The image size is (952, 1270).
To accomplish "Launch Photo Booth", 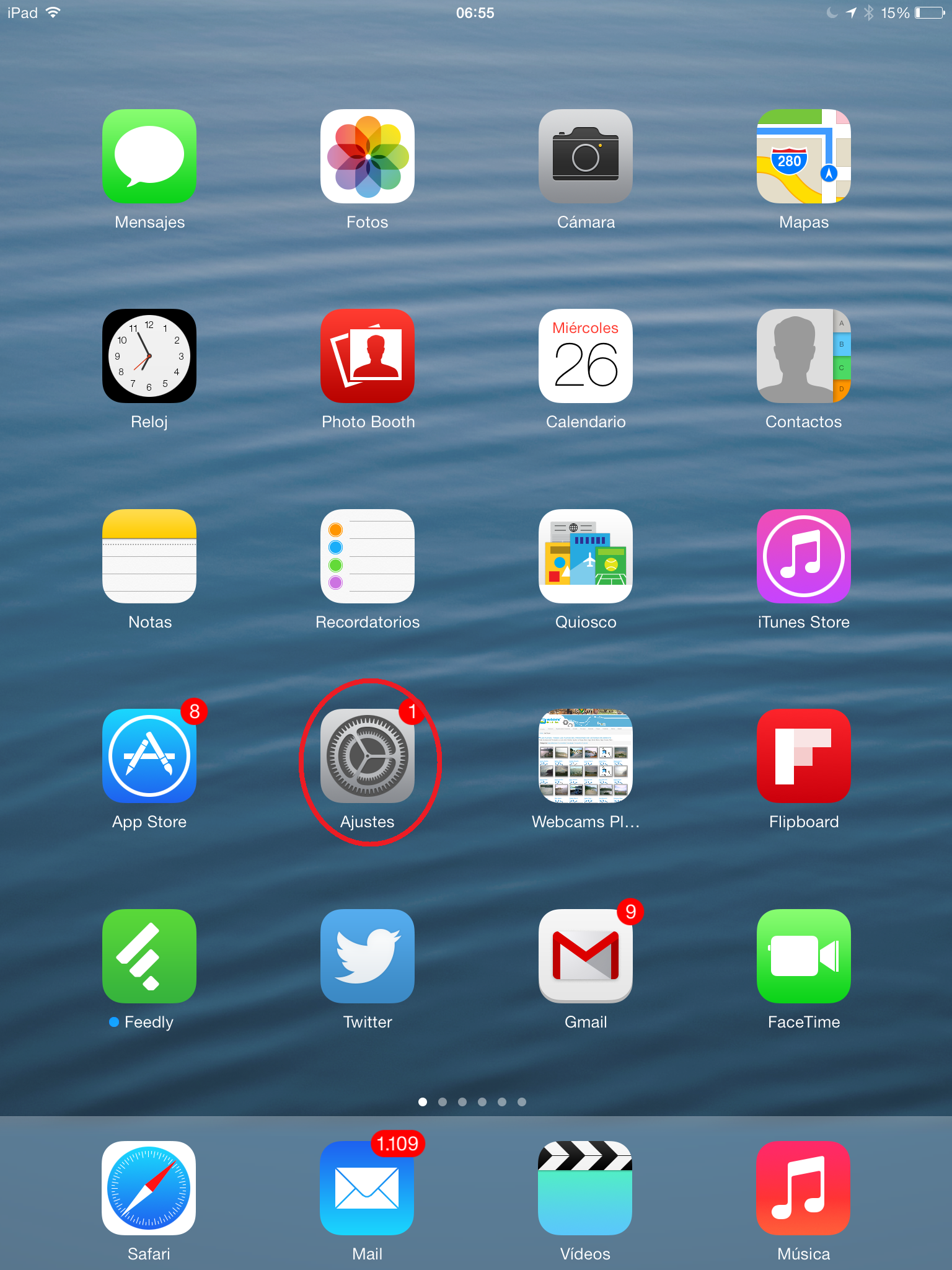I will [368, 356].
